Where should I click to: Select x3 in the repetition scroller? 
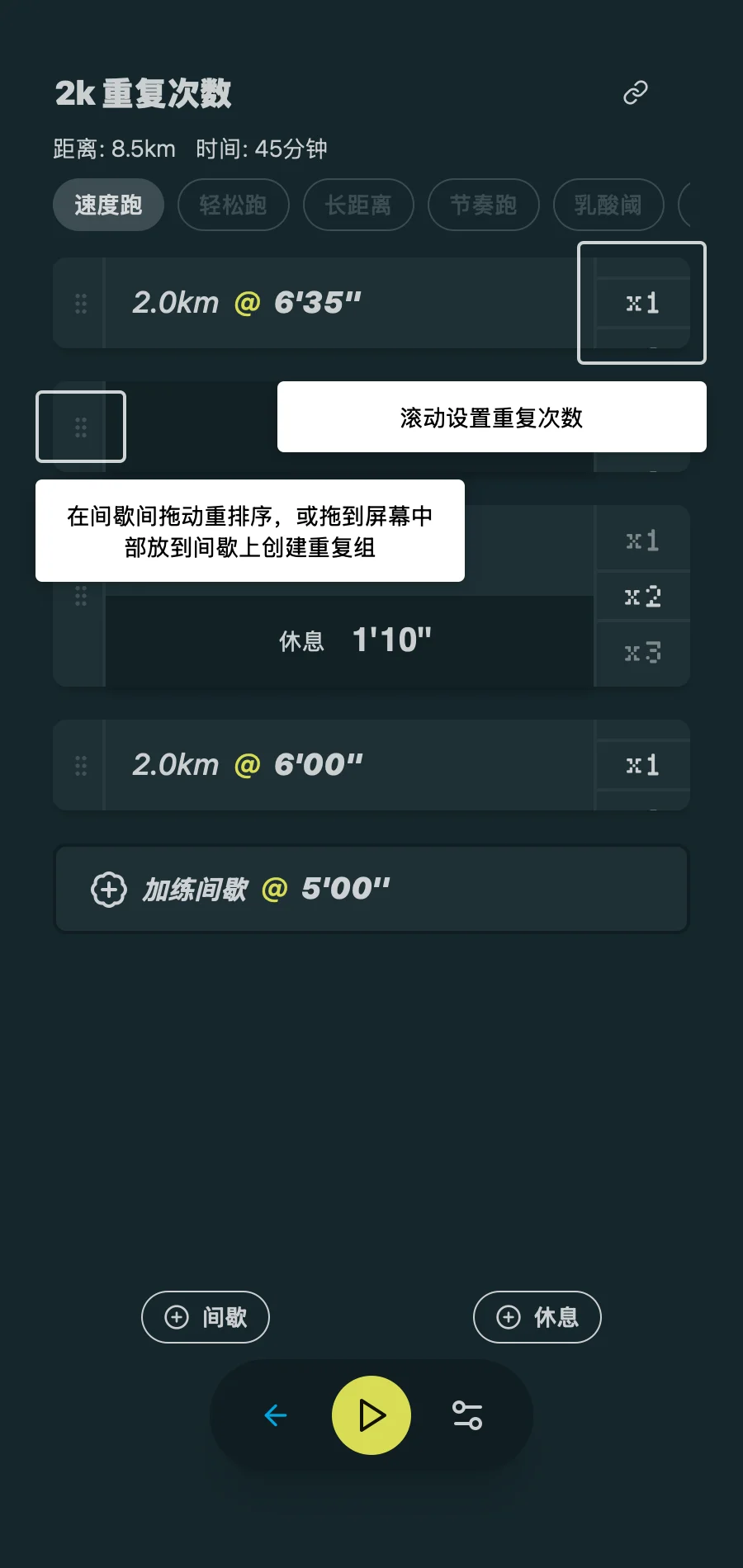[641, 654]
